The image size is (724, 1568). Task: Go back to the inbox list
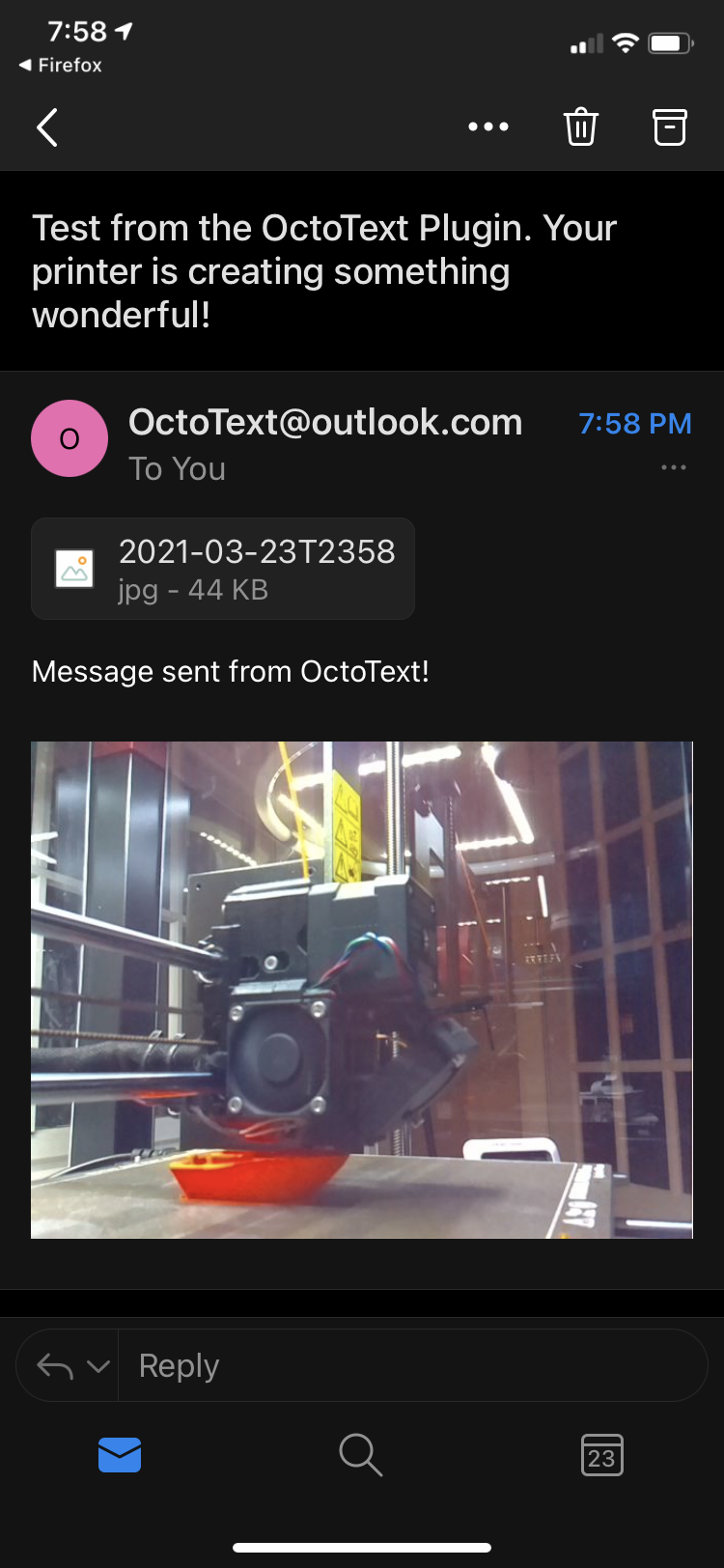pyautogui.click(x=47, y=127)
